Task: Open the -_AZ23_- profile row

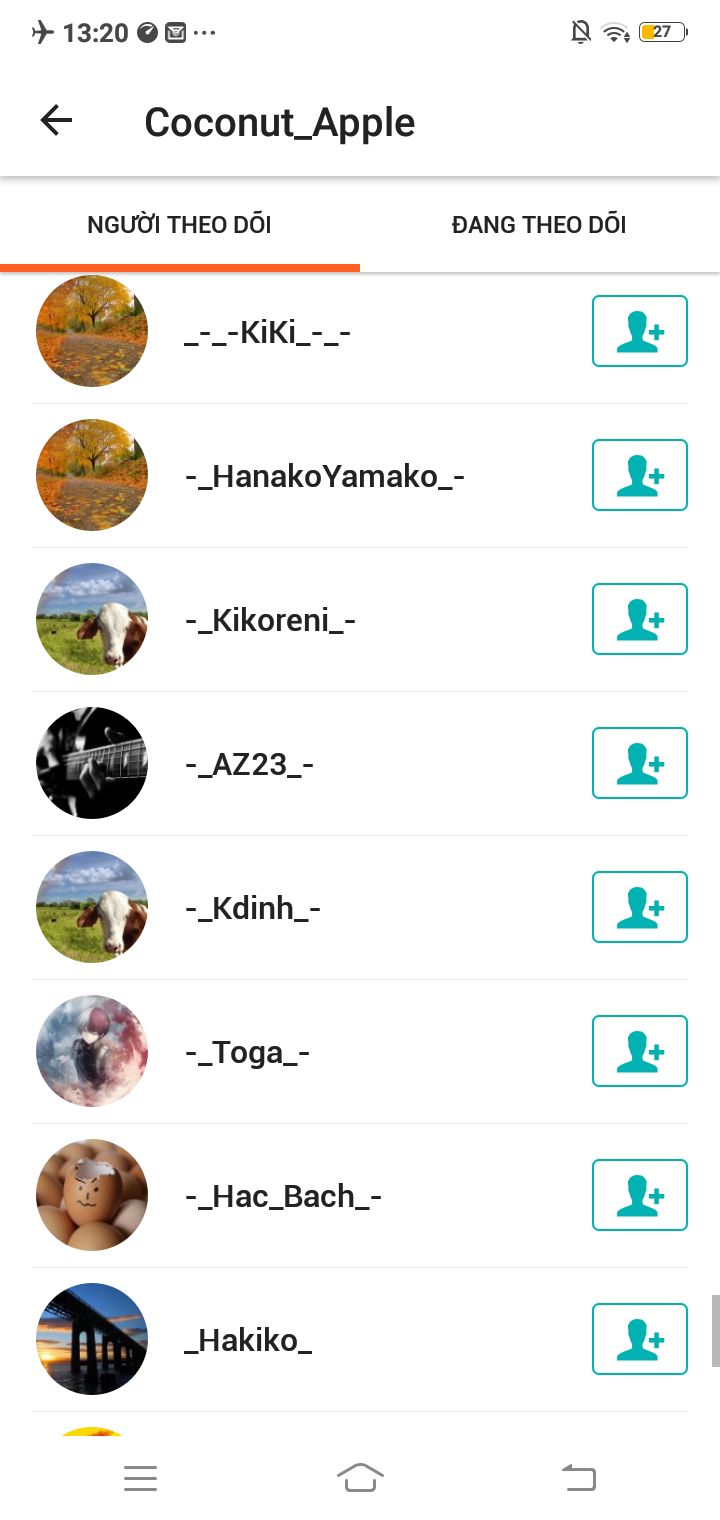Action: tap(249, 764)
